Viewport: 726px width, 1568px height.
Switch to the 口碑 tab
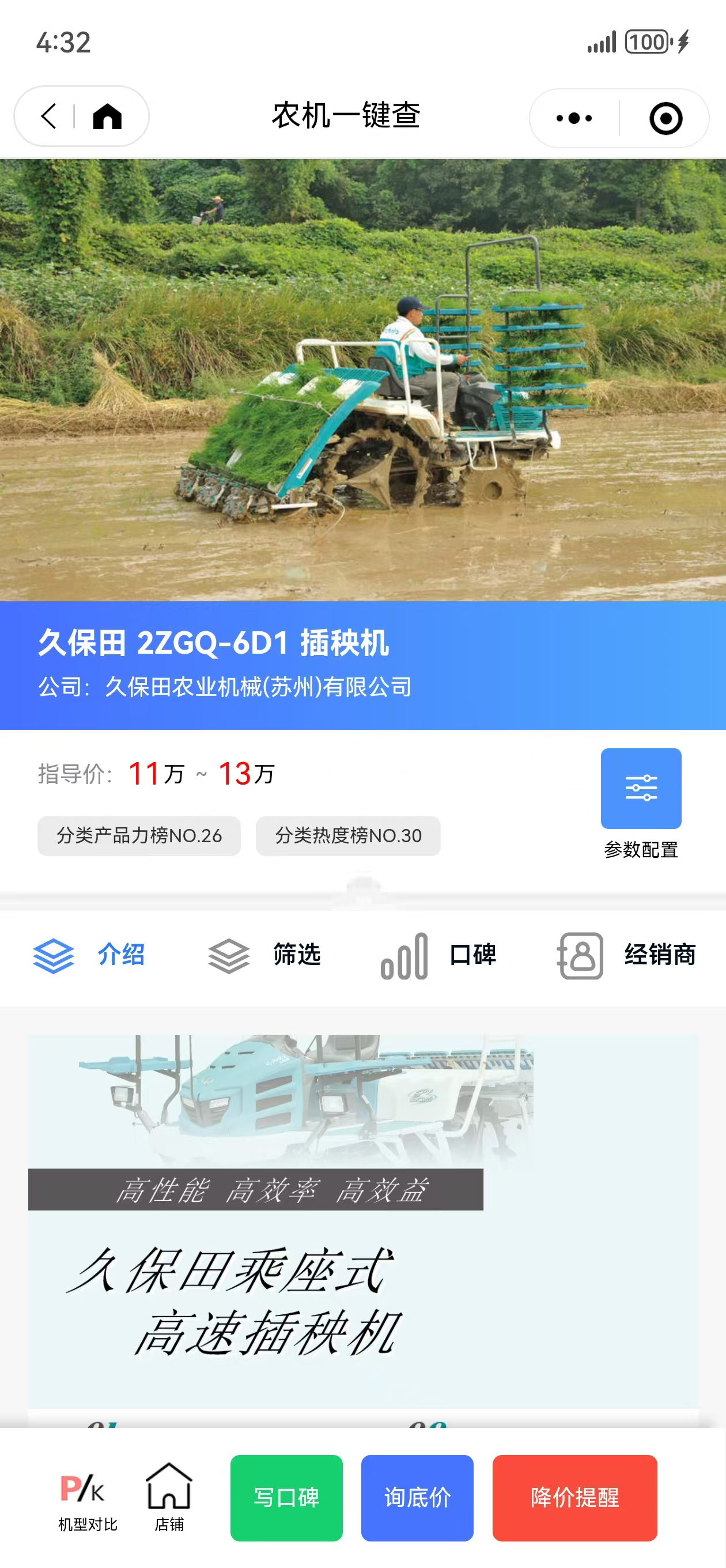click(438, 955)
